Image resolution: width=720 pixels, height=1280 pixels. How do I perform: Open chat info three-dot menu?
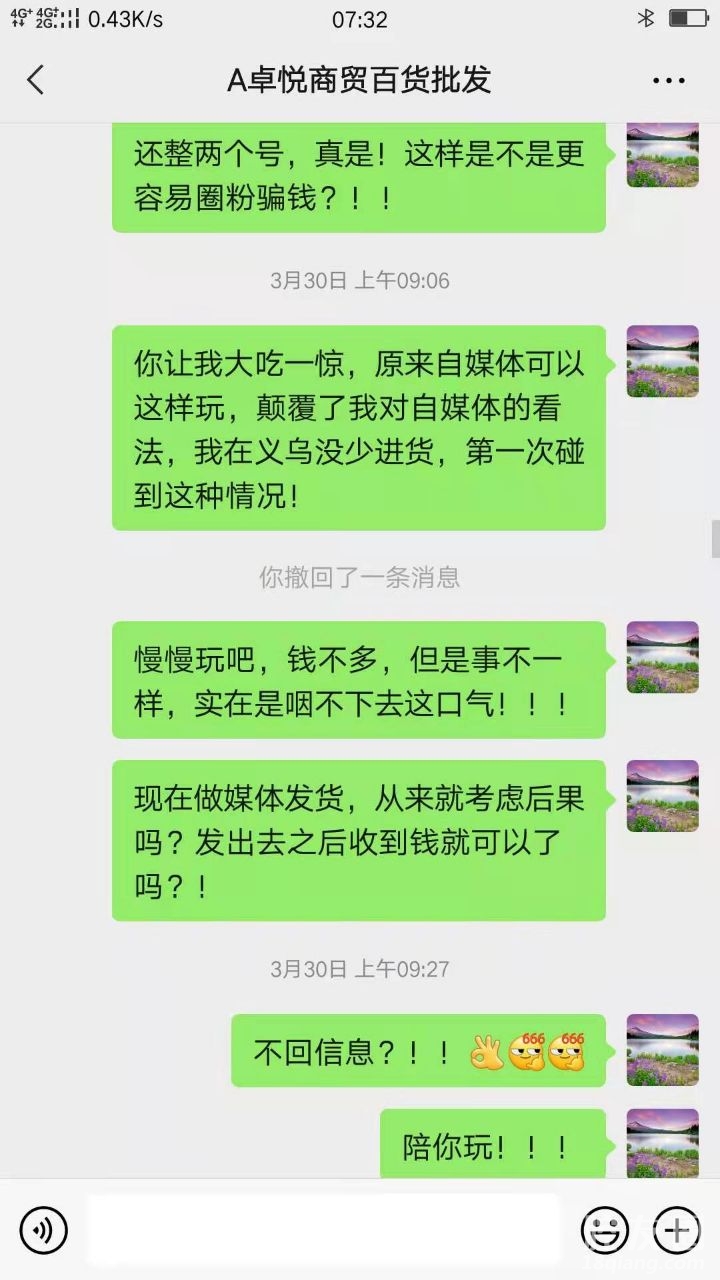(x=668, y=81)
